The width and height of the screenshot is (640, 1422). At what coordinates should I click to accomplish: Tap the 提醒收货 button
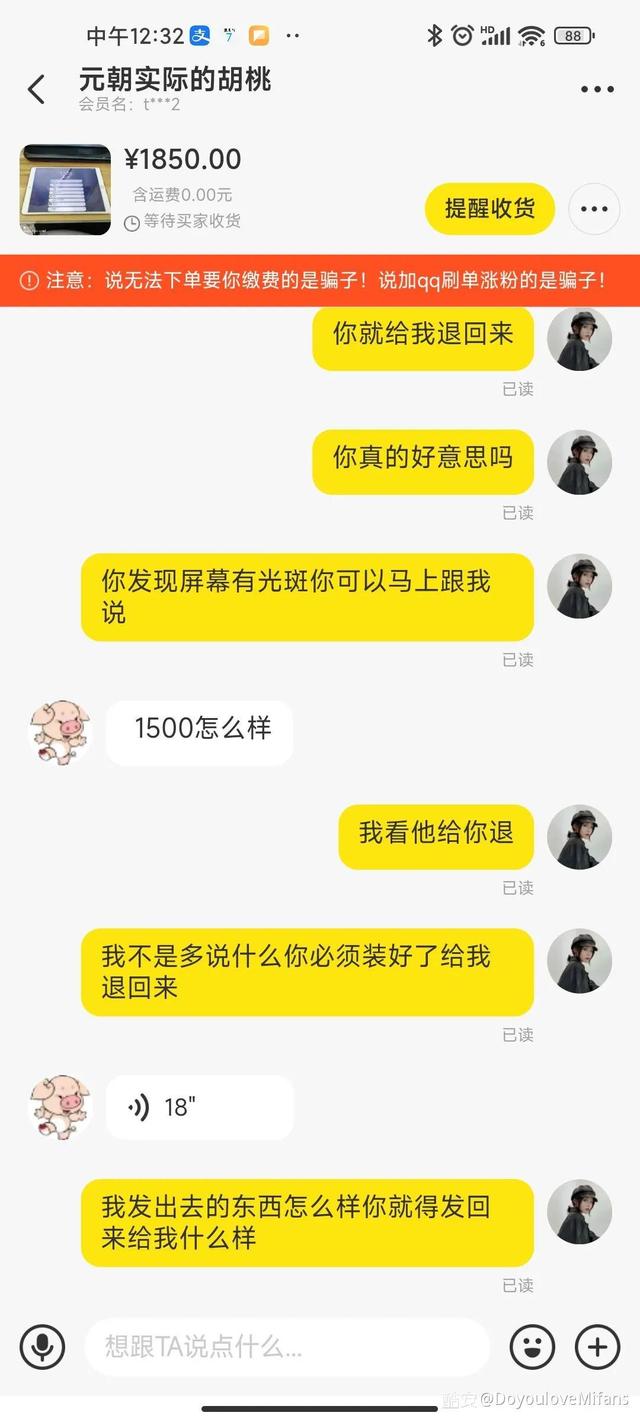click(x=489, y=208)
